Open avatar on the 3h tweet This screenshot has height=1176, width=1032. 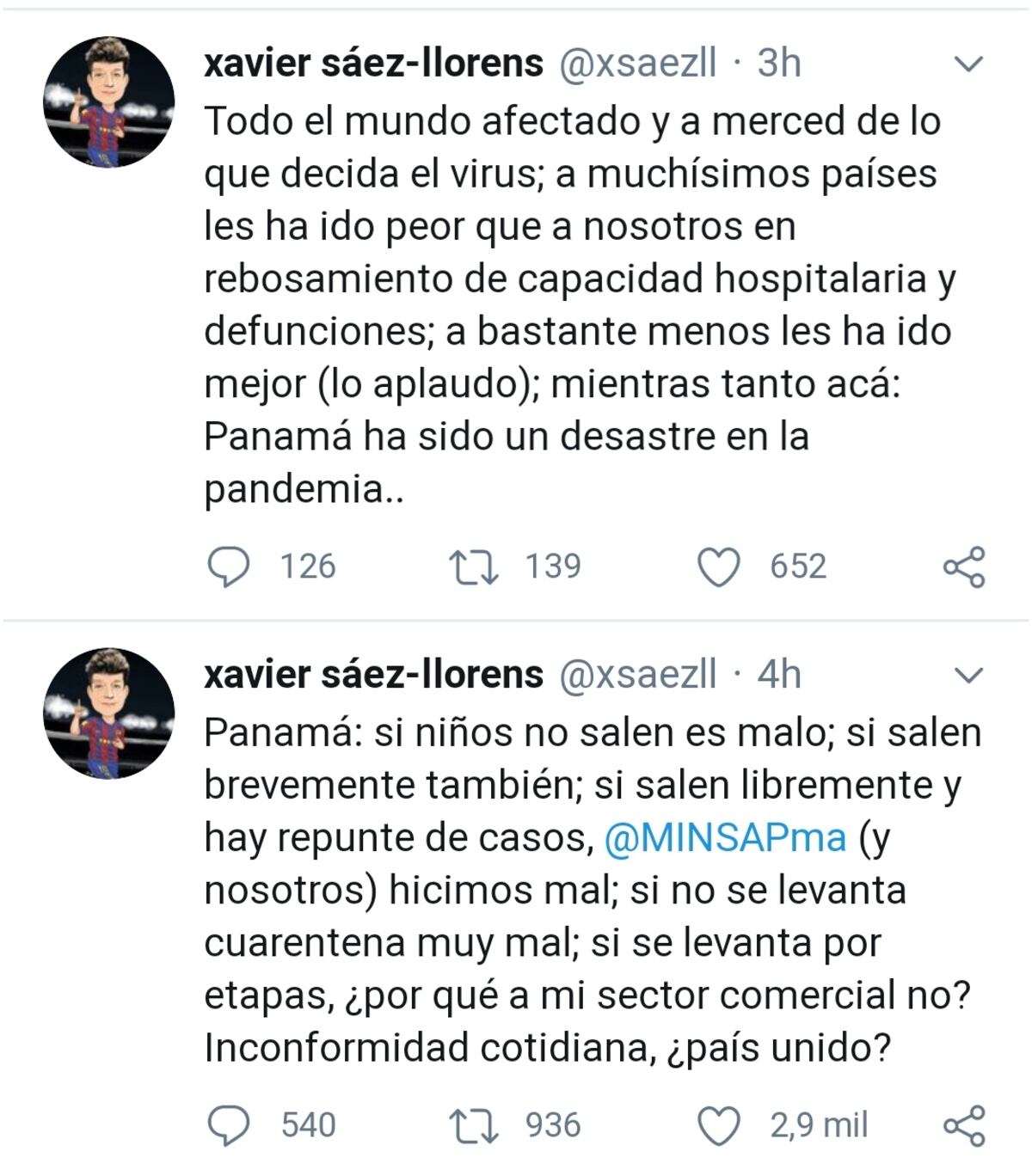(108, 102)
